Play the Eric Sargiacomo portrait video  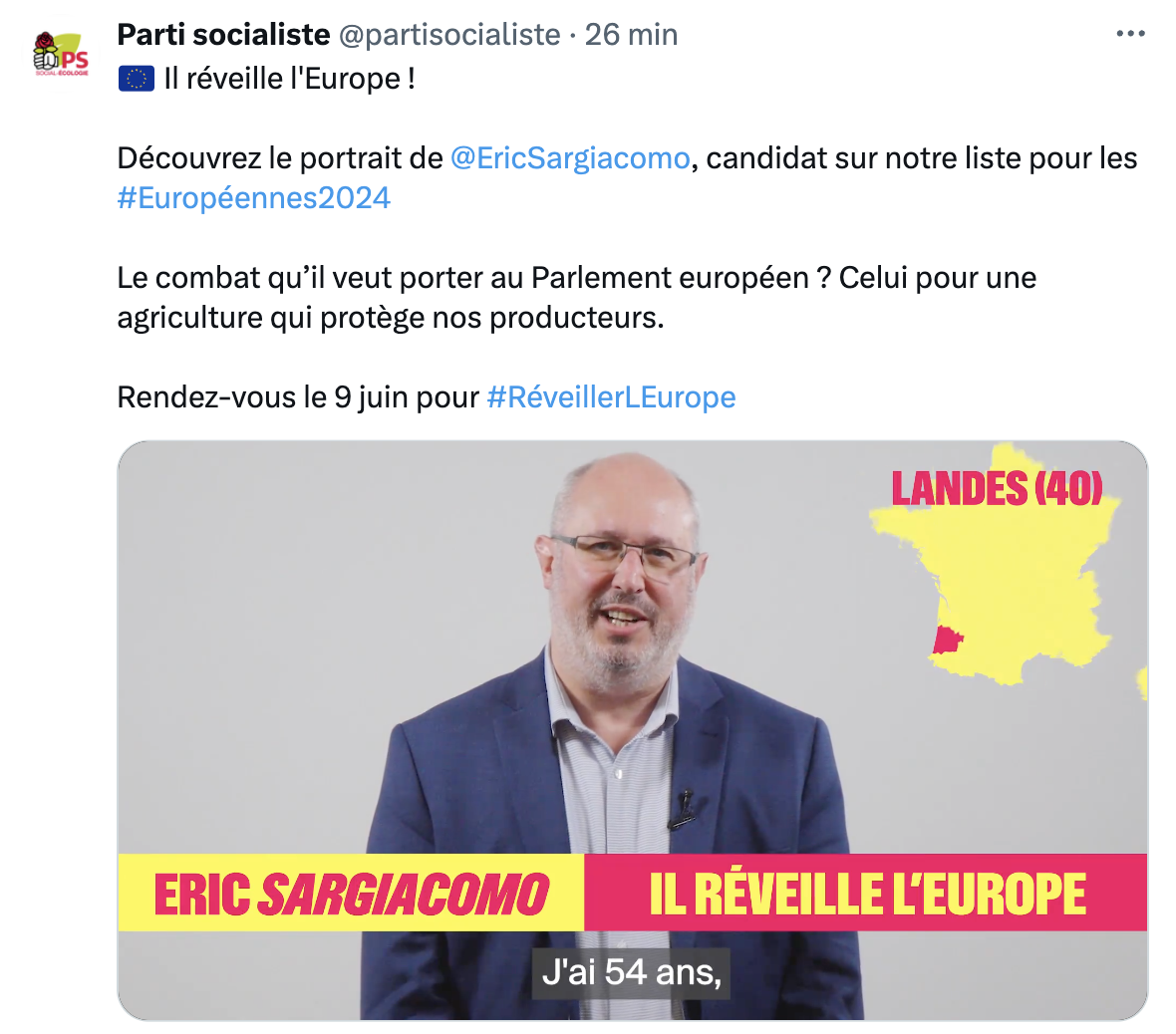point(632,730)
